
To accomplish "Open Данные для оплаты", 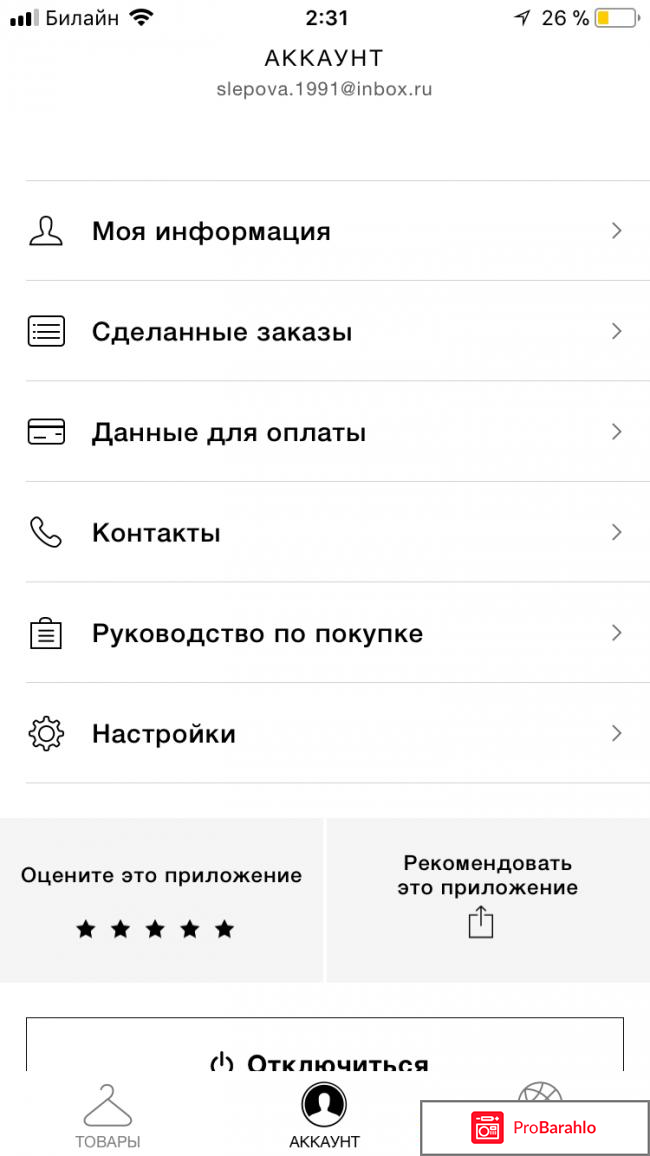I will 324,432.
